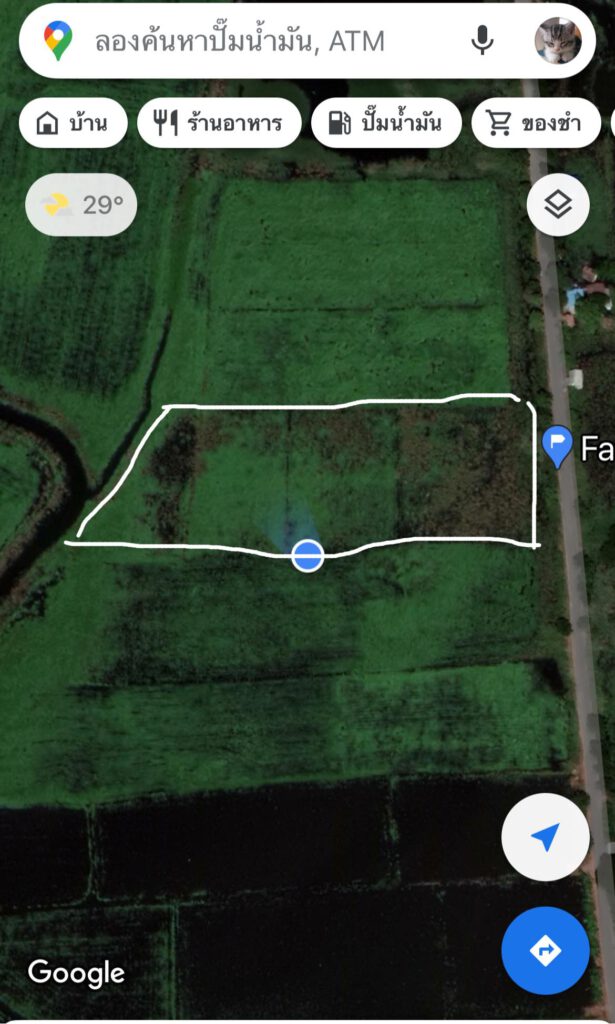
Task: Open the map layers selector
Action: (x=558, y=205)
